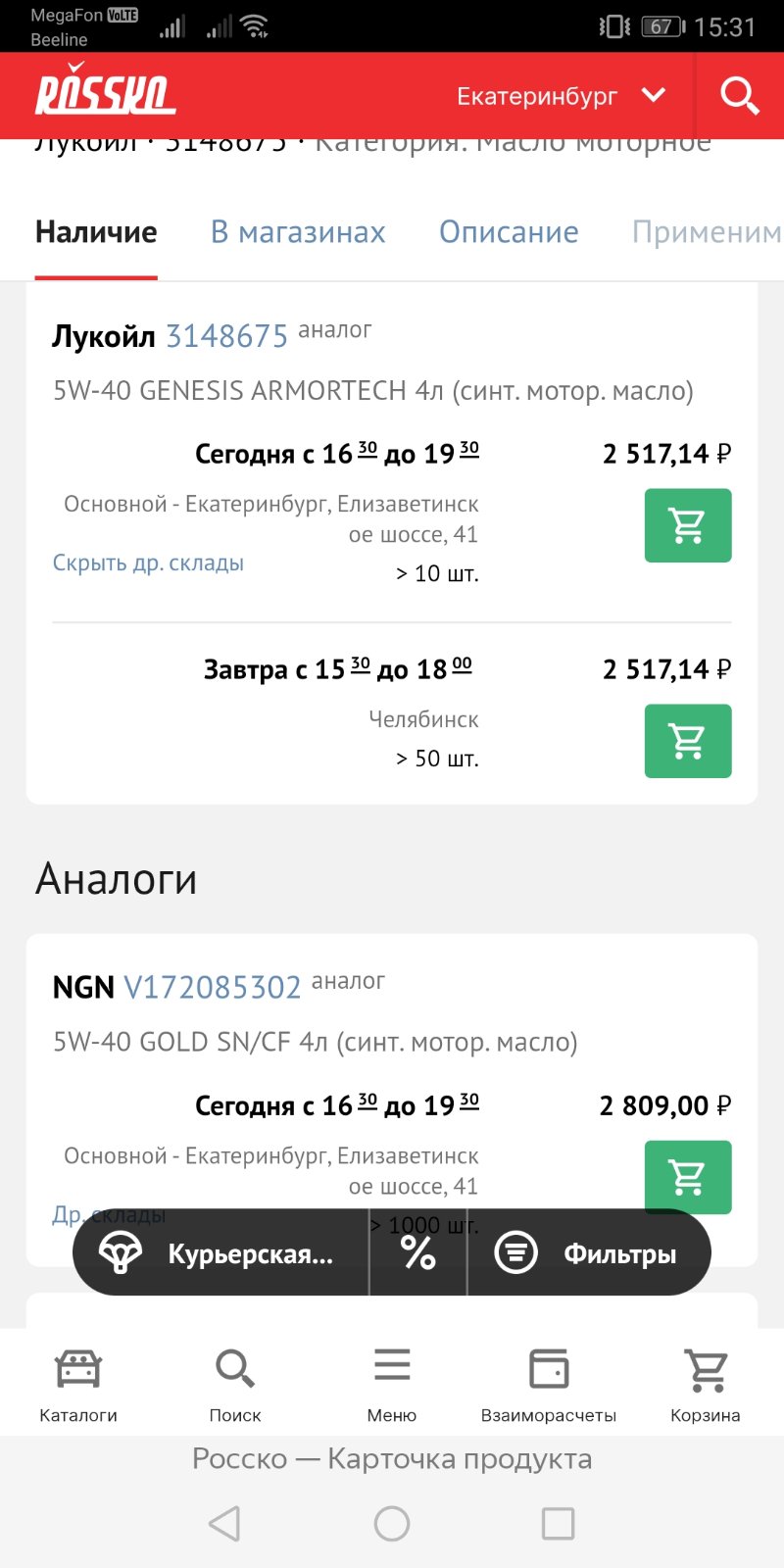
Task: Switch to the В магазинах tab
Action: [x=298, y=232]
